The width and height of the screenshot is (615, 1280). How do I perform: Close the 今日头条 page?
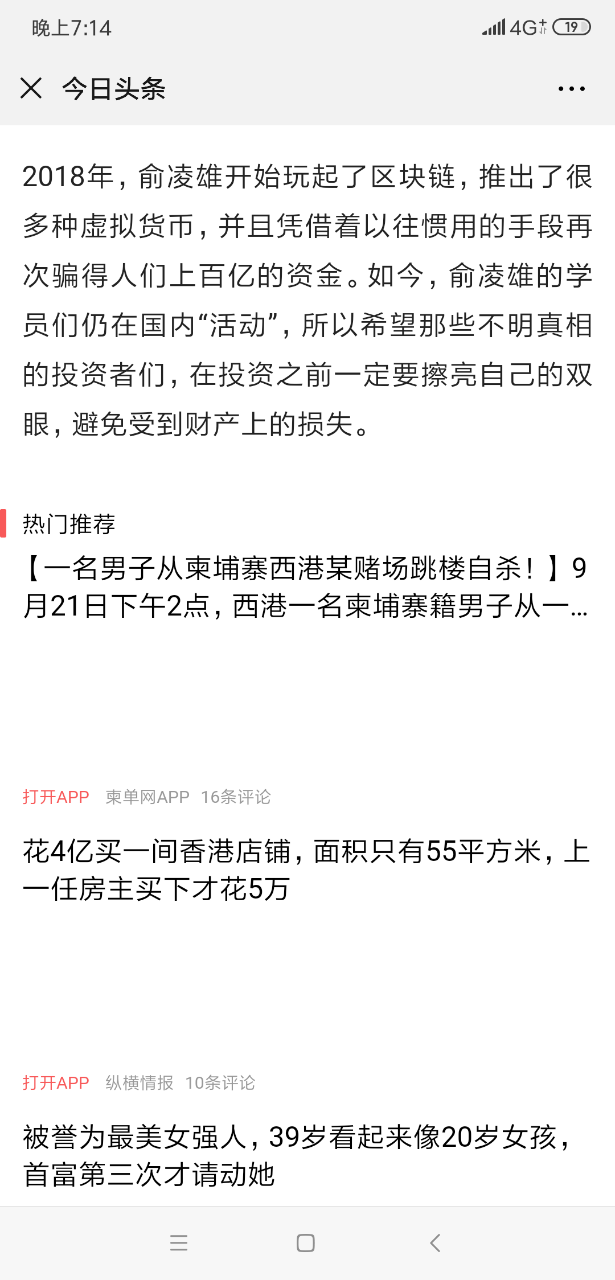pyautogui.click(x=31, y=88)
